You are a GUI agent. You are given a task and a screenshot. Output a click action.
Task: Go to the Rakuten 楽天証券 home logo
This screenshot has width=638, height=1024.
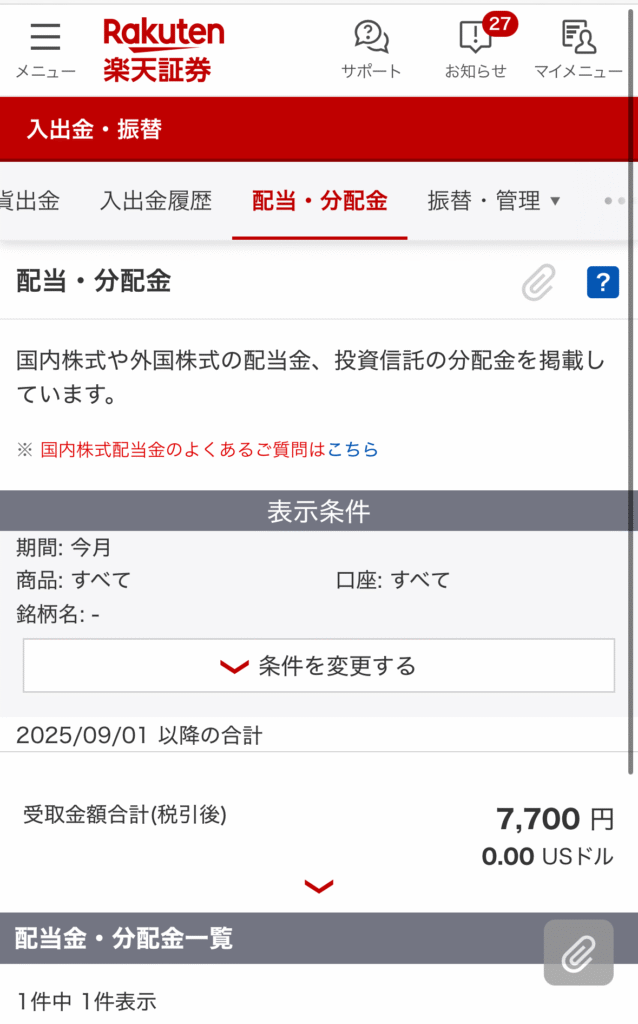coord(162,49)
